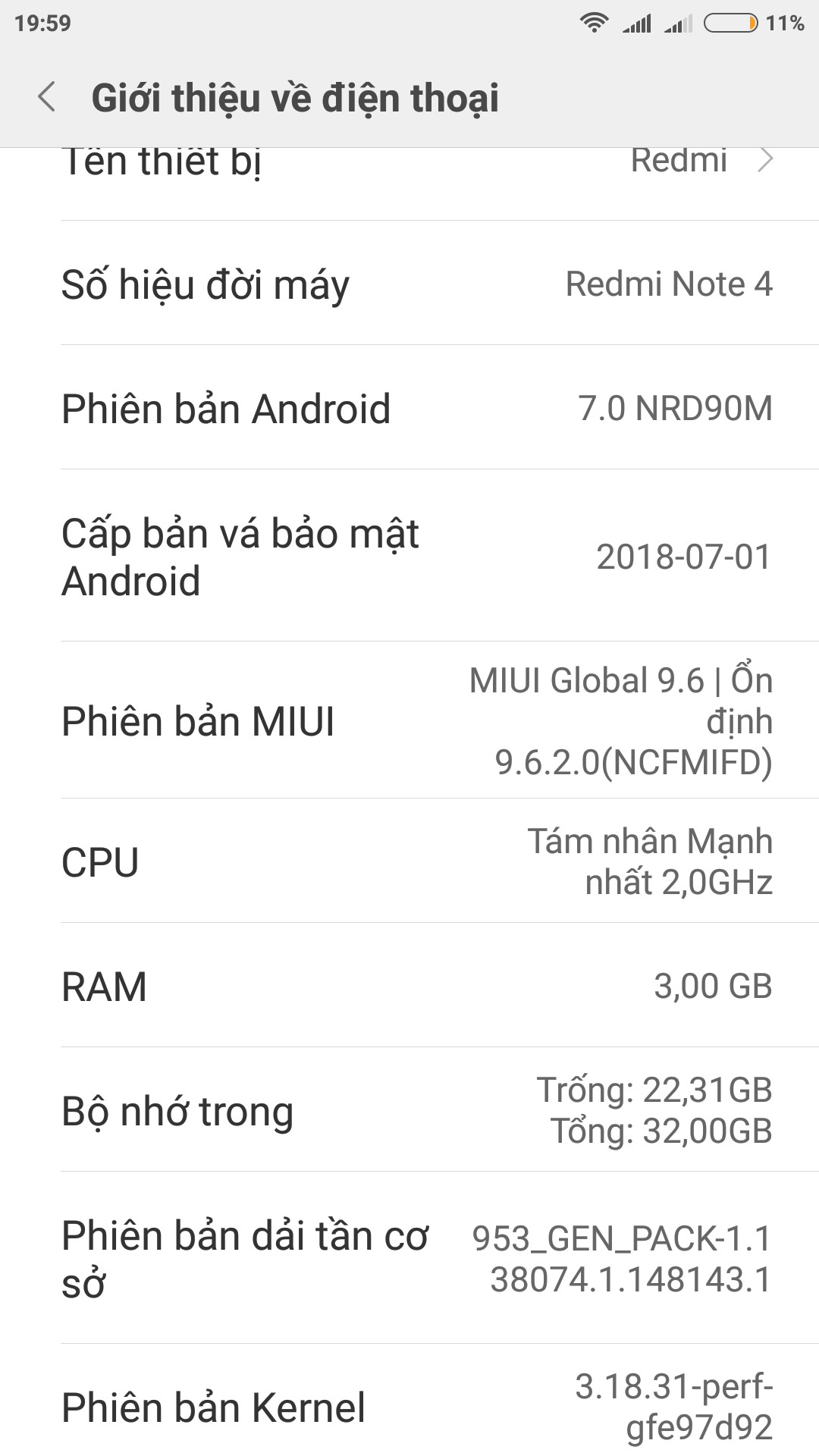Tap the Bộ nhớ trong storage row
The width and height of the screenshot is (819, 1456).
409,1109
